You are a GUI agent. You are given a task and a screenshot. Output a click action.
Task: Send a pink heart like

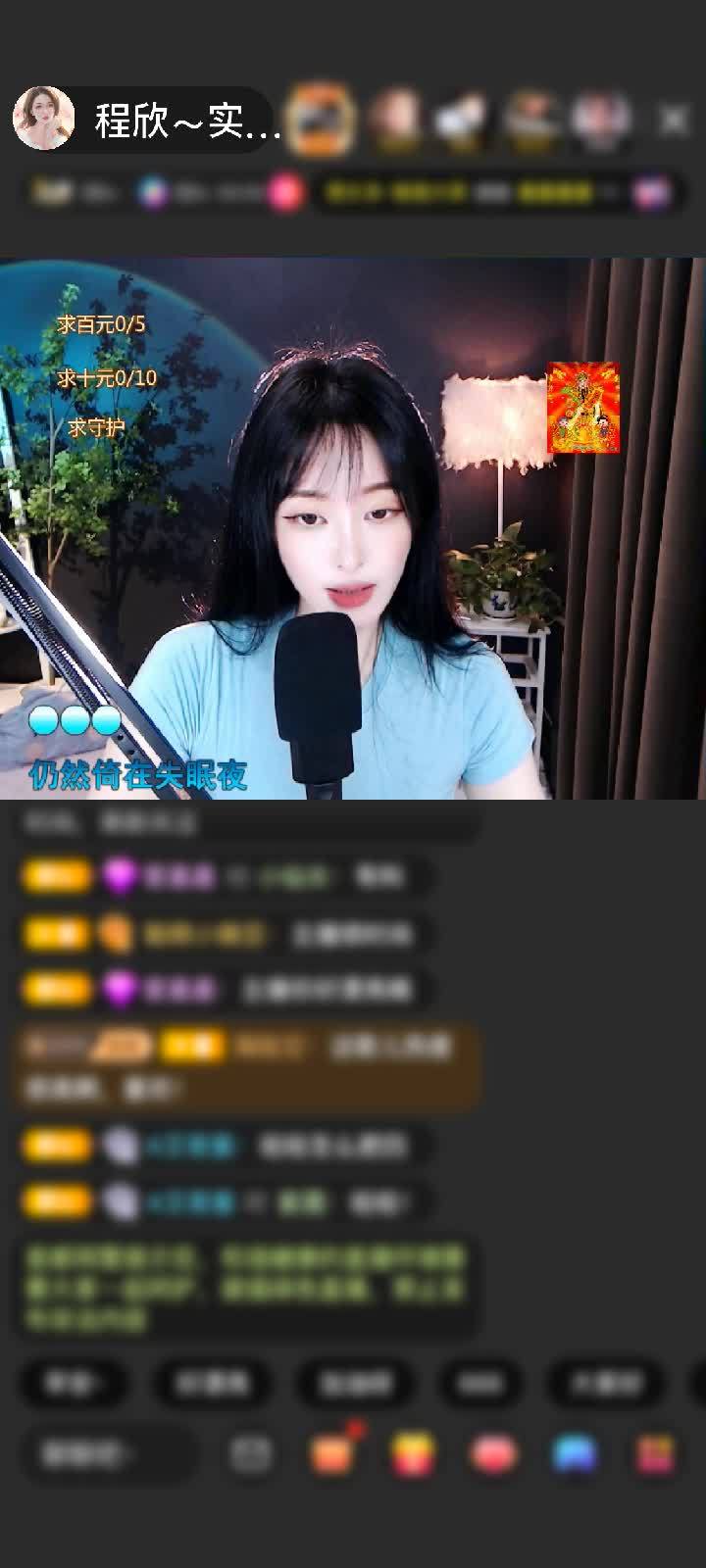[493, 1454]
